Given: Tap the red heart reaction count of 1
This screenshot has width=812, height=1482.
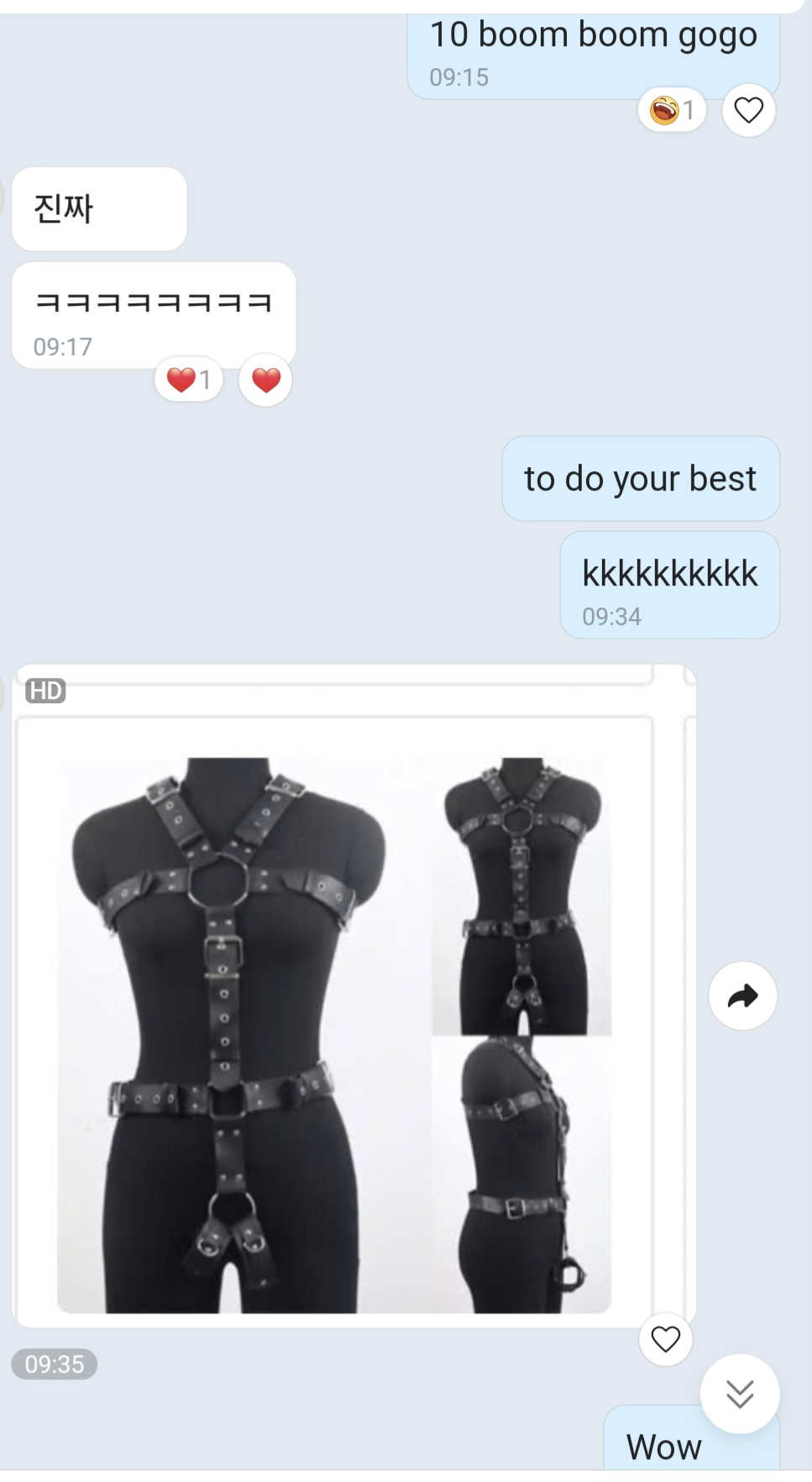Looking at the screenshot, I should pyautogui.click(x=189, y=381).
